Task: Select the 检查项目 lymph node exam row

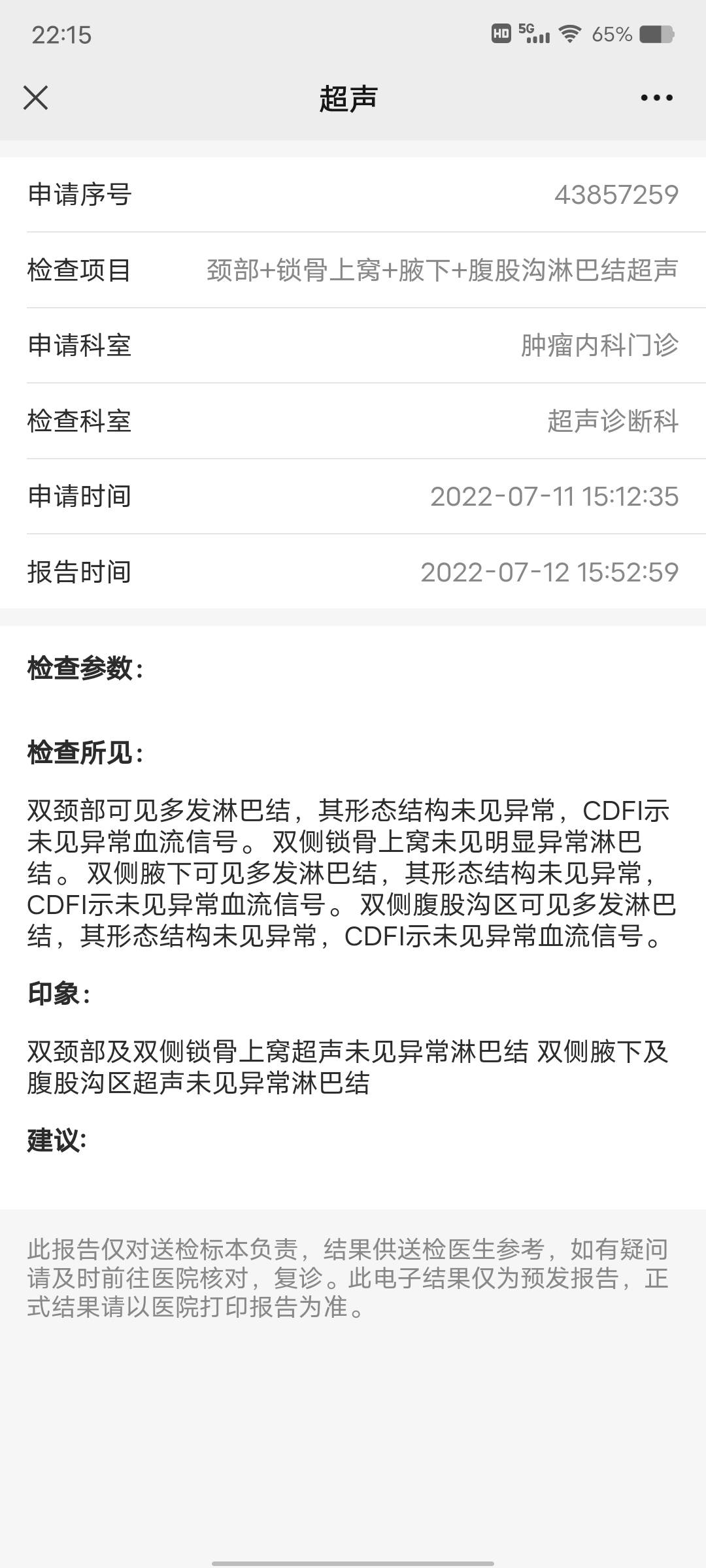Action: click(x=353, y=270)
